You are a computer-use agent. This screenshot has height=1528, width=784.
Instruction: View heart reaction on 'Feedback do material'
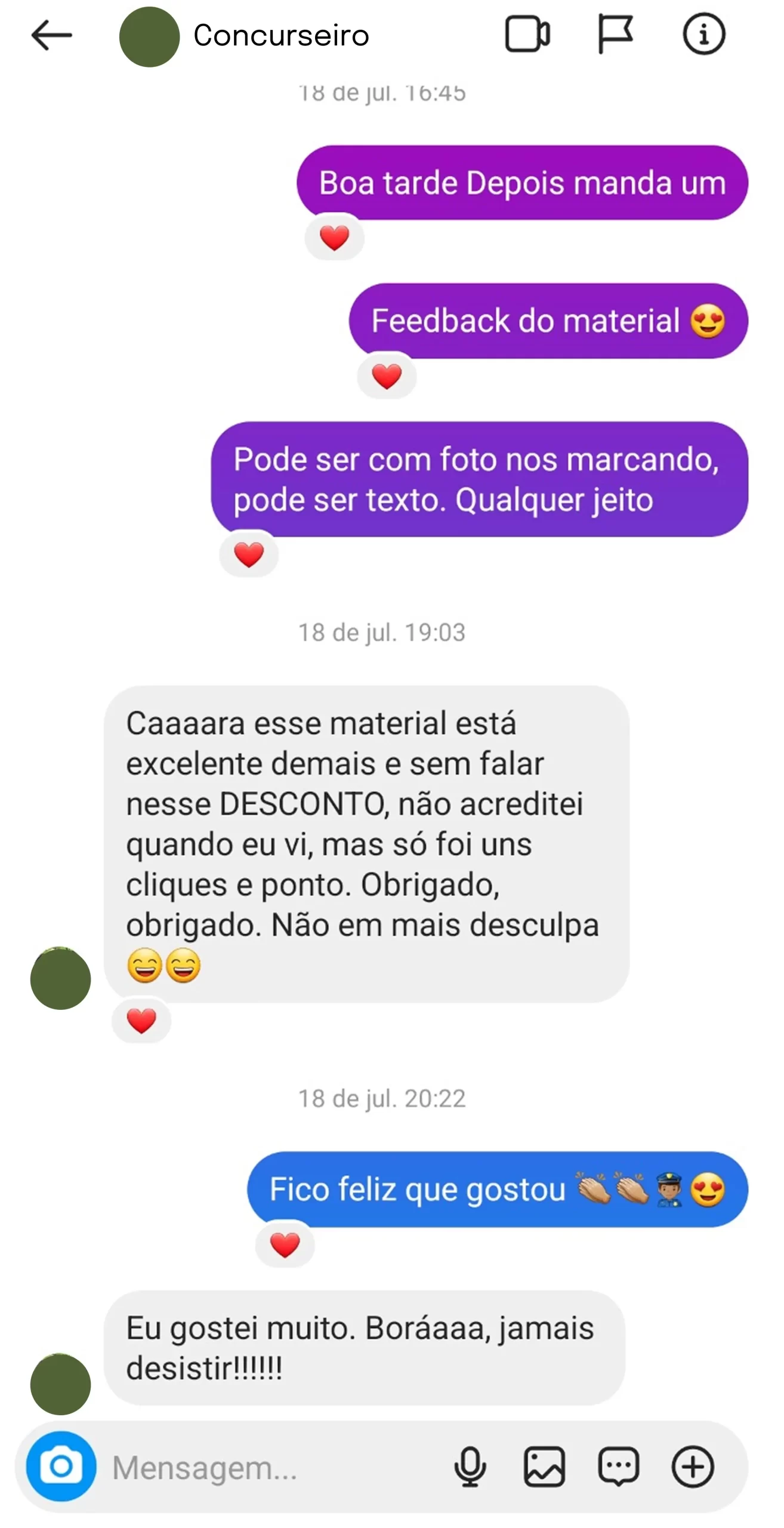coord(387,377)
